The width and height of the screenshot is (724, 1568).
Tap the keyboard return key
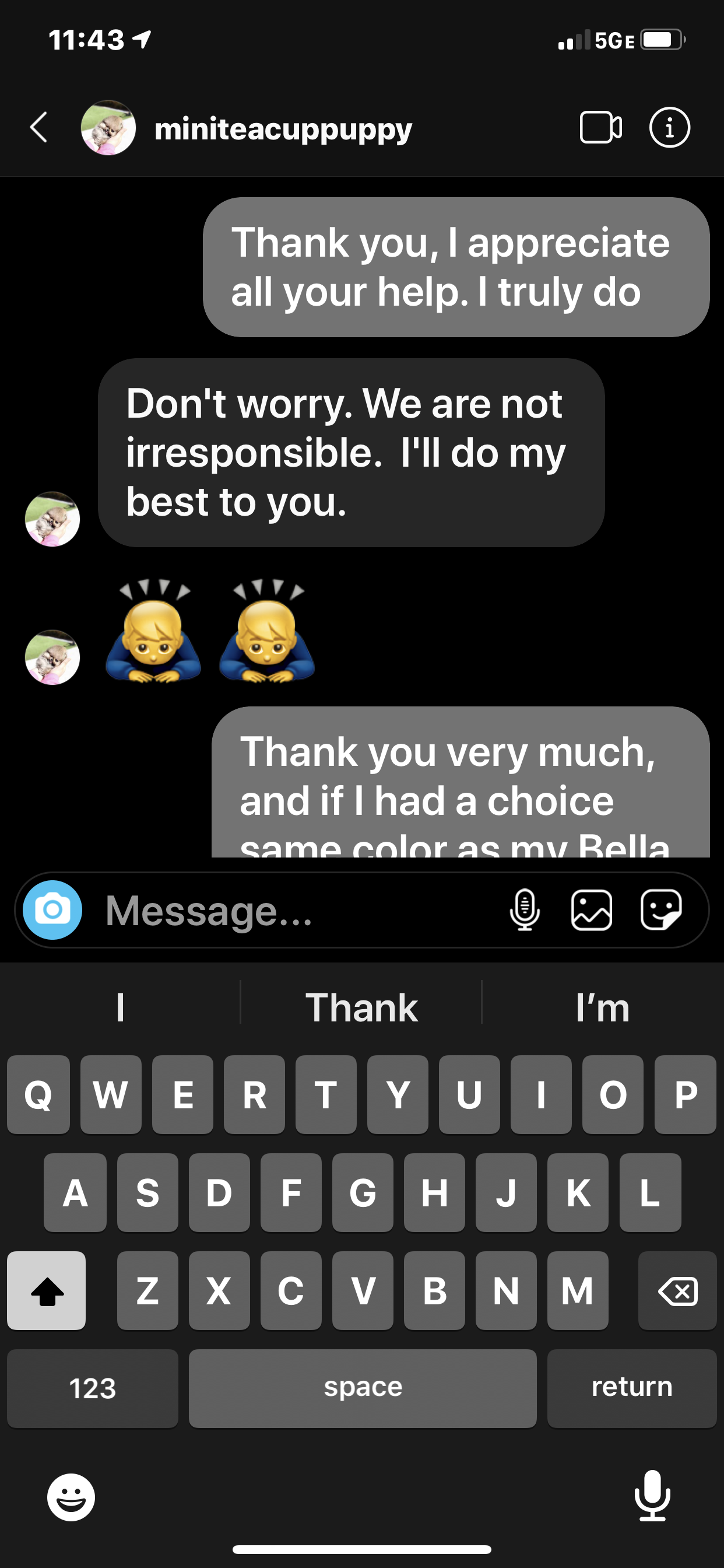tap(631, 1387)
